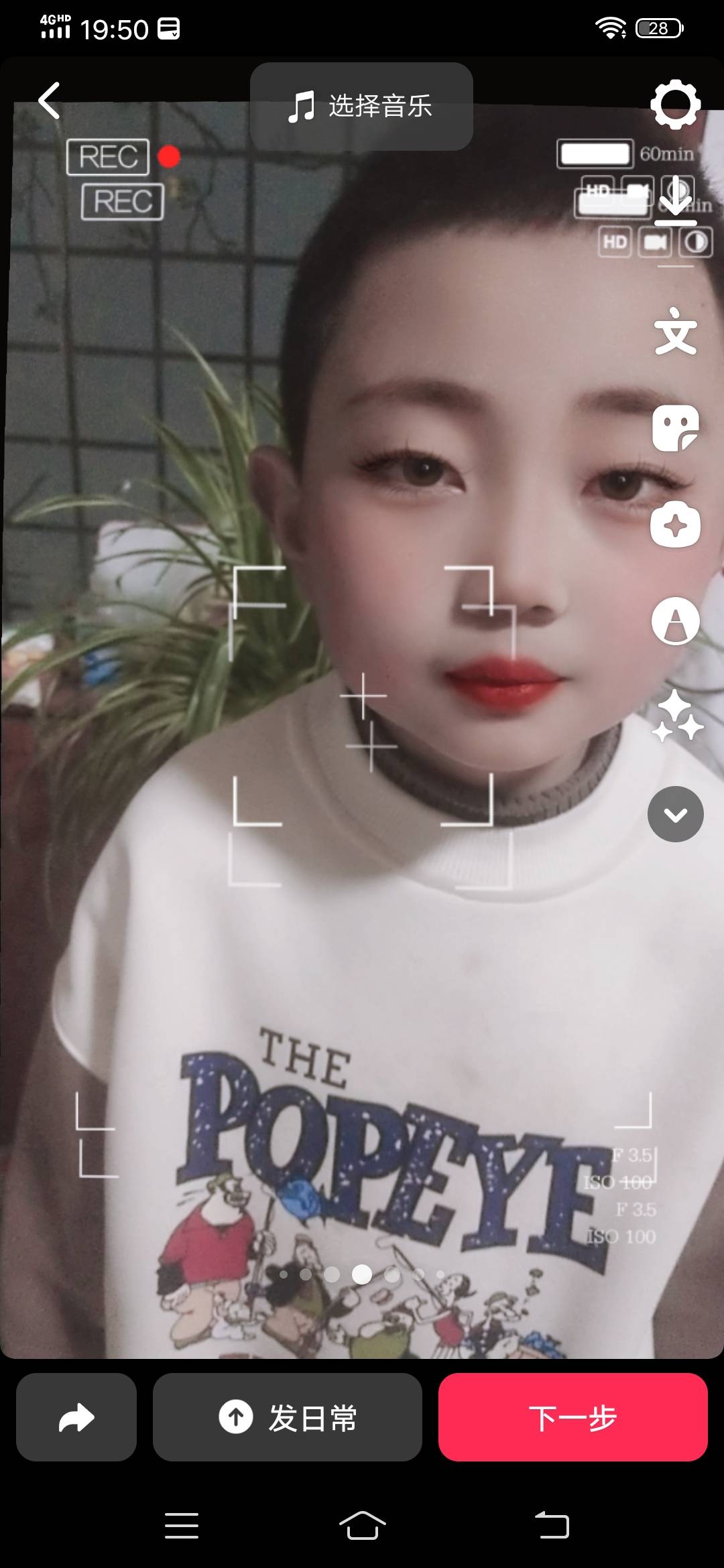Expand more tools with the down chevron
724x1568 pixels.
(x=675, y=814)
